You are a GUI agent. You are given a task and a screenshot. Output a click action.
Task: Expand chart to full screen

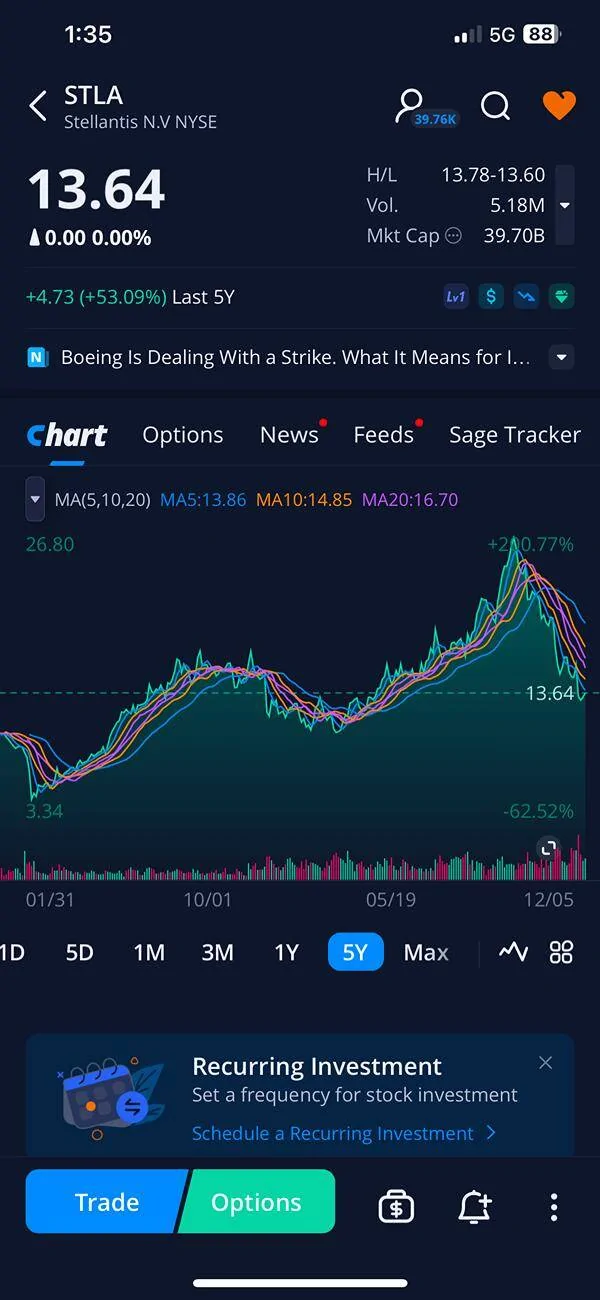(547, 849)
